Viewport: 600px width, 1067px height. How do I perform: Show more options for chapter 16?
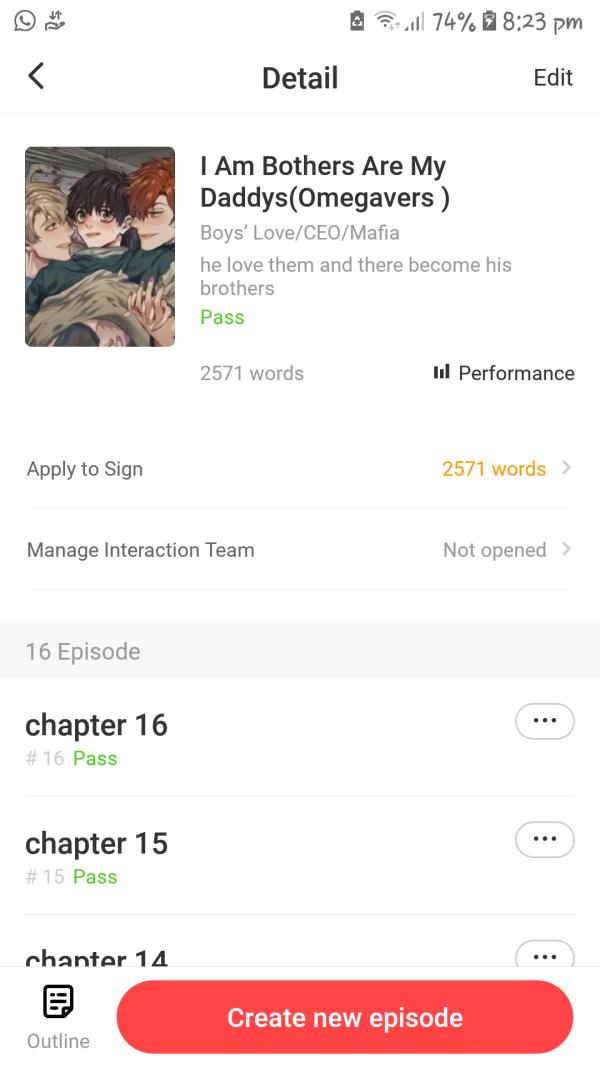coord(544,721)
